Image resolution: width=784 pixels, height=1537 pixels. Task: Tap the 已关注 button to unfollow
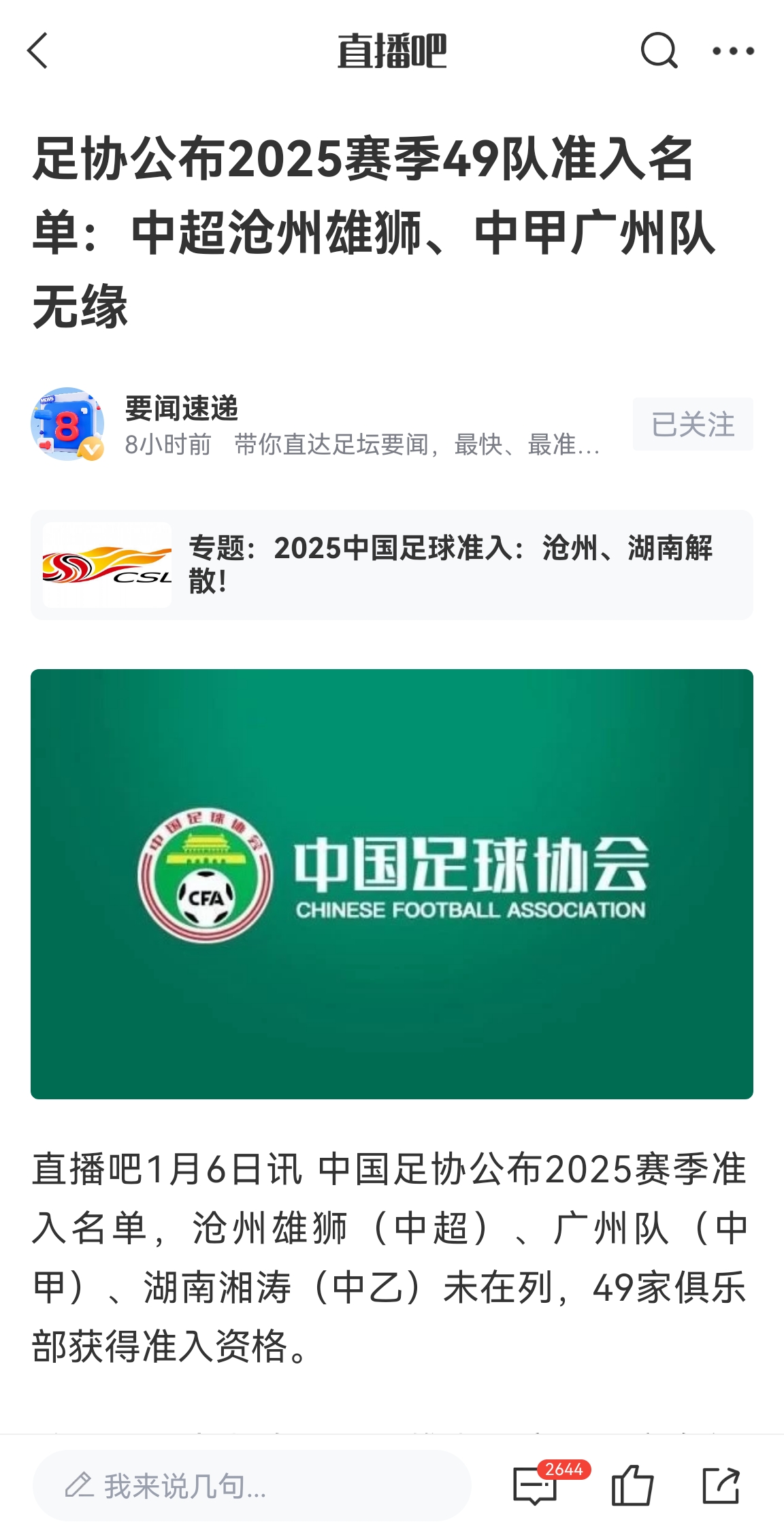692,424
